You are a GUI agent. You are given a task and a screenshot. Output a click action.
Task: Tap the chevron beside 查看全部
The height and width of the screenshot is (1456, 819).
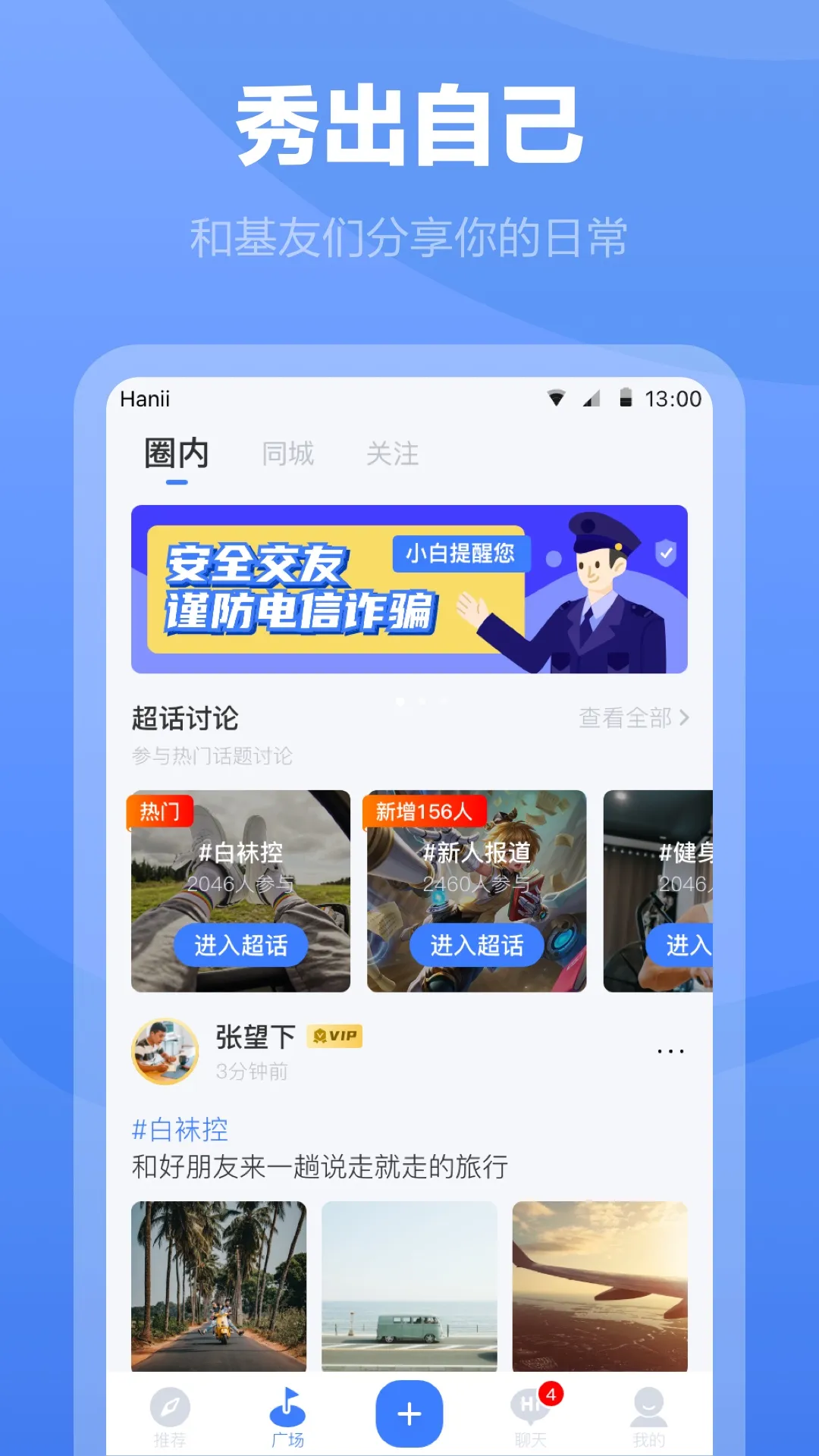[x=685, y=717]
